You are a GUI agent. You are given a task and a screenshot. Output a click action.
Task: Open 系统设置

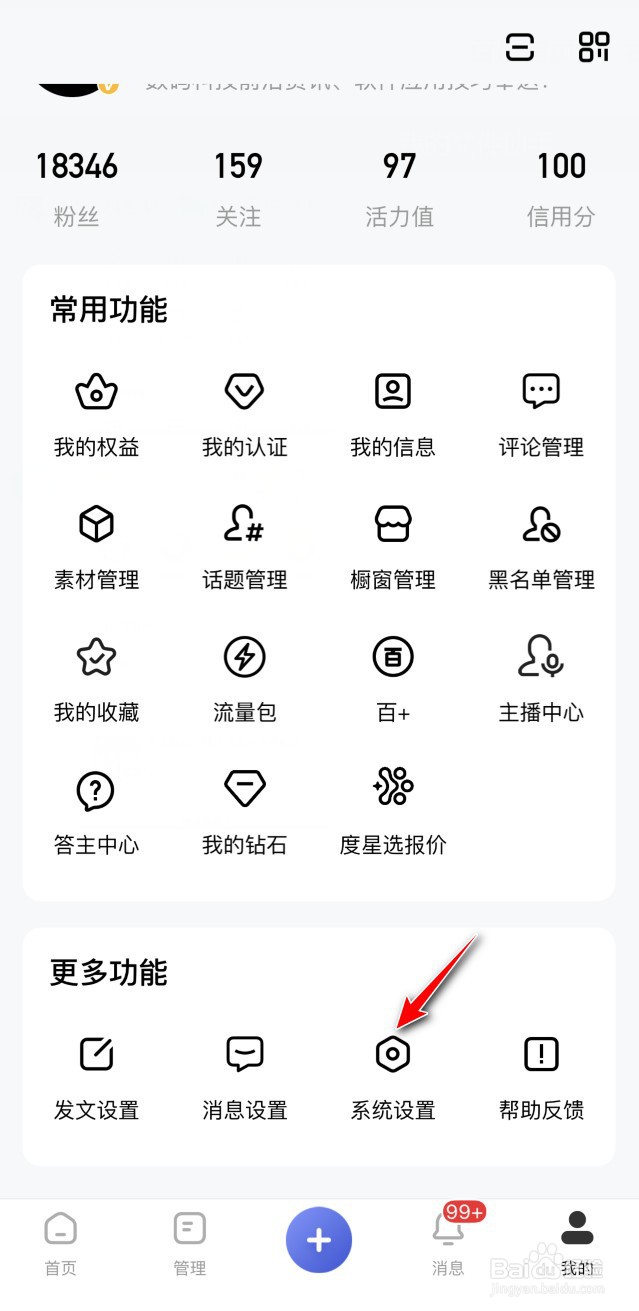[393, 1075]
